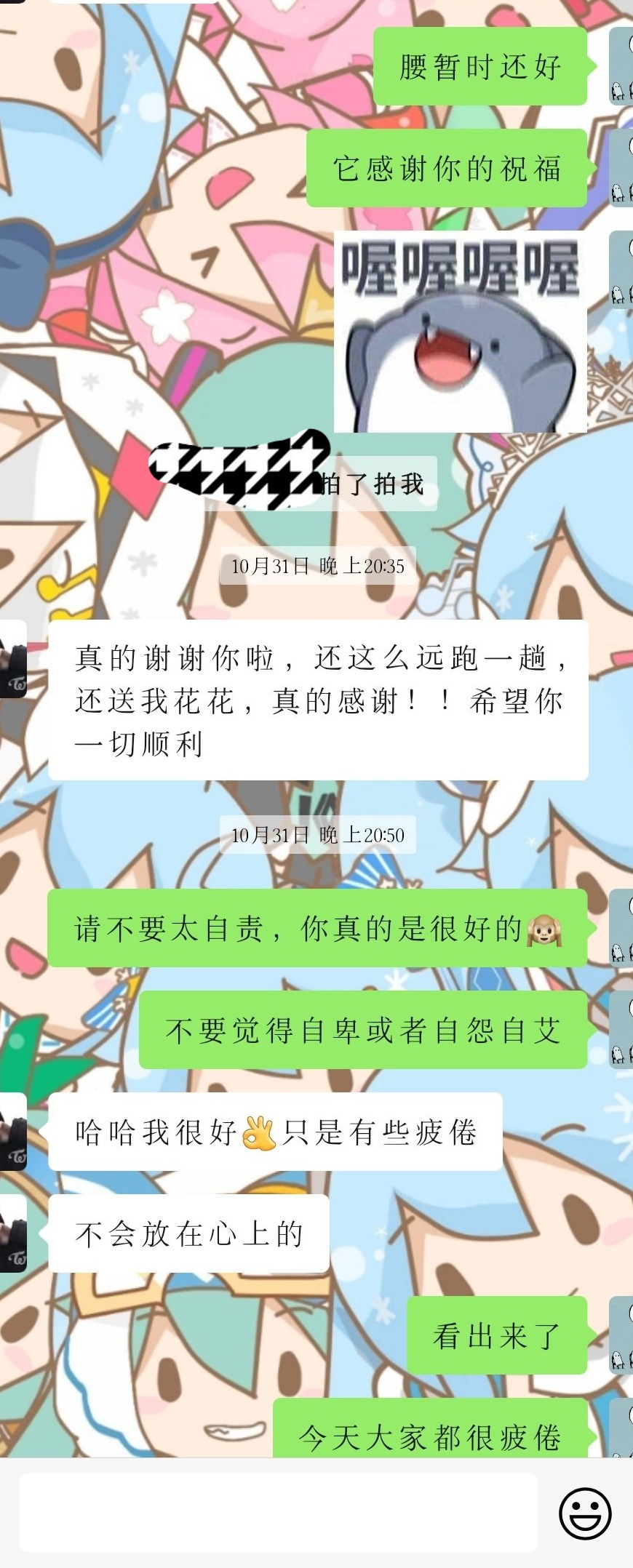Open my avatar beside 看出来了
This screenshot has width=633, height=1568.
621,1335
